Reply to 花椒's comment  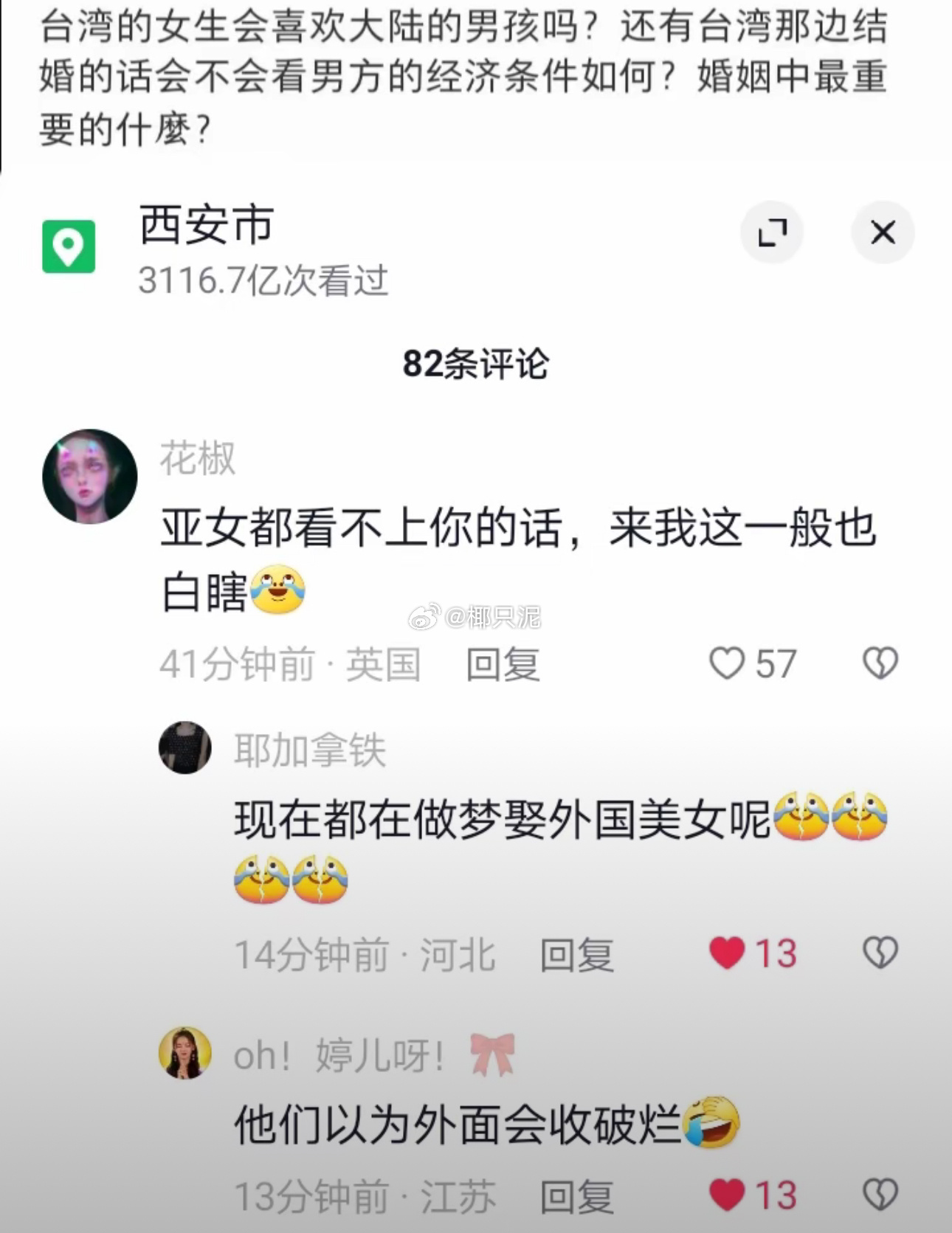tap(503, 664)
